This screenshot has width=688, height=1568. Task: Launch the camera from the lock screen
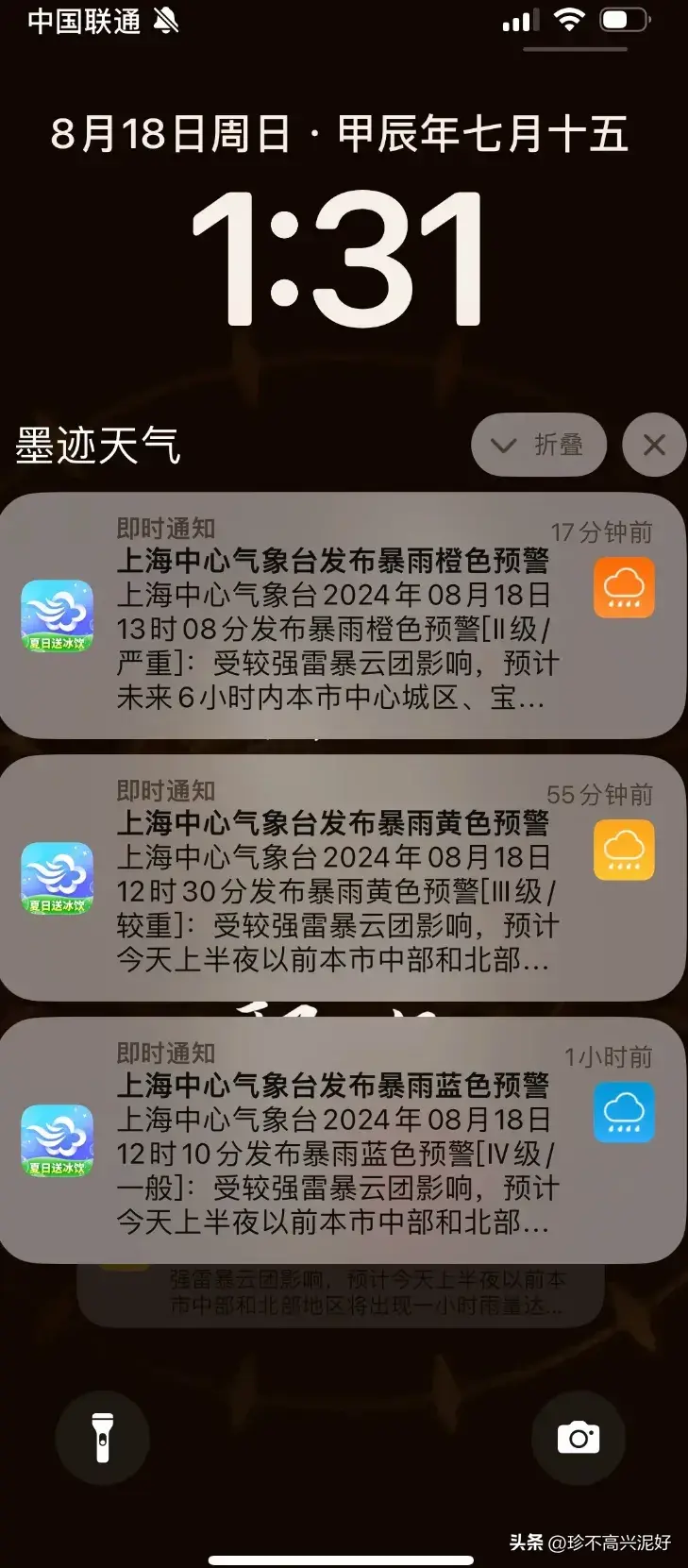[579, 1438]
